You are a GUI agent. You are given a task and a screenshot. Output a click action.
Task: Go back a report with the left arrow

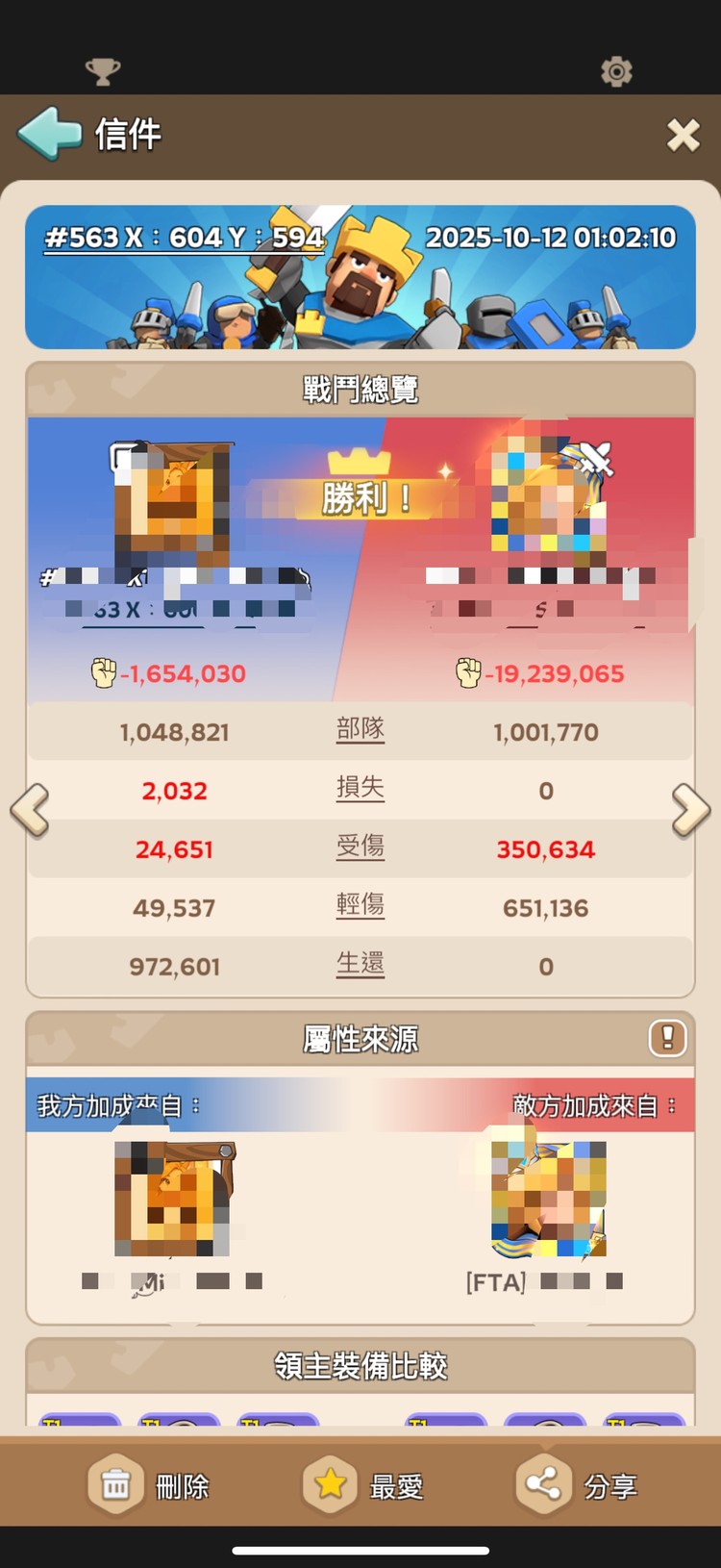pos(31,811)
